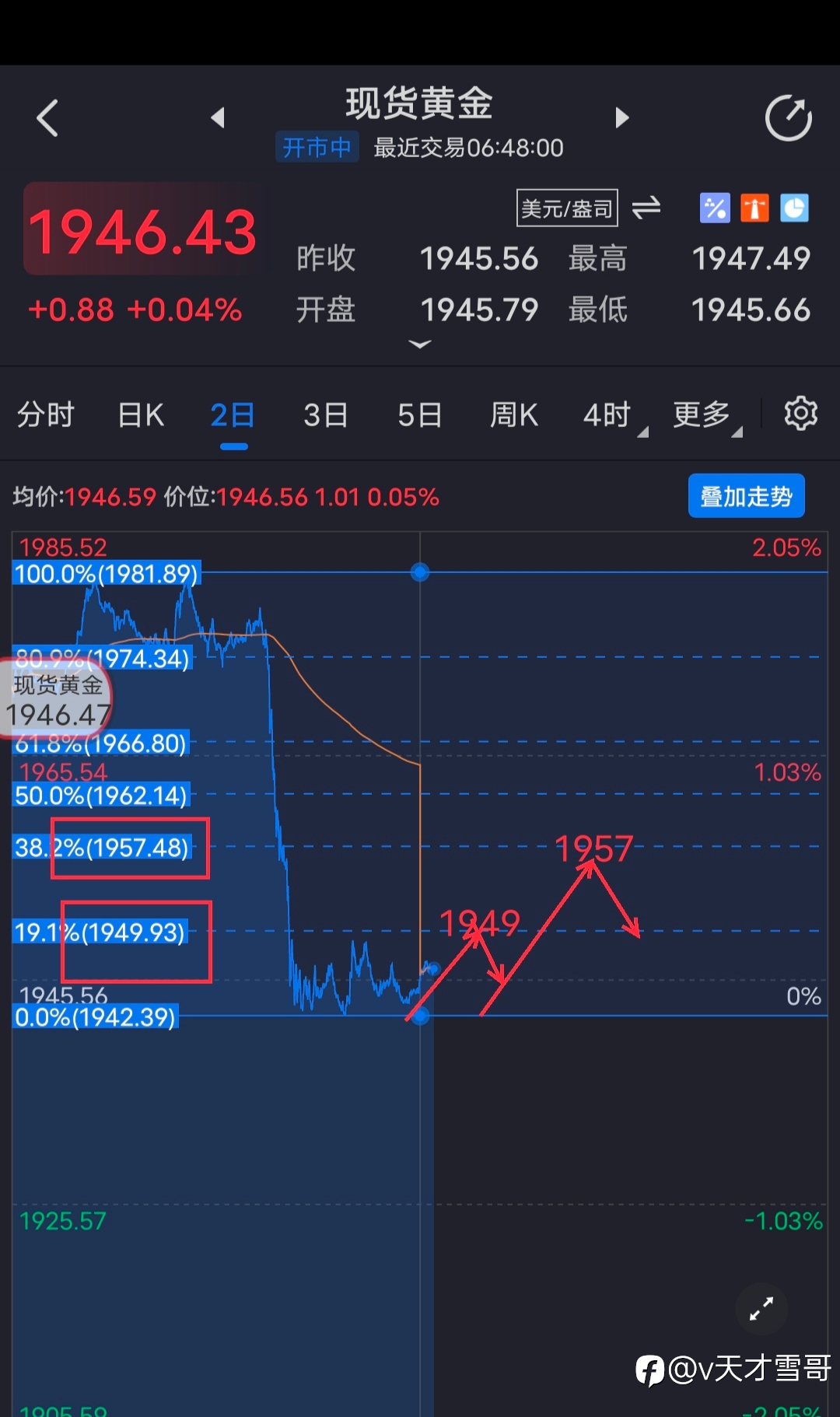The width and height of the screenshot is (840, 1417).
Task: Go back using the top-left arrow
Action: pos(47,118)
